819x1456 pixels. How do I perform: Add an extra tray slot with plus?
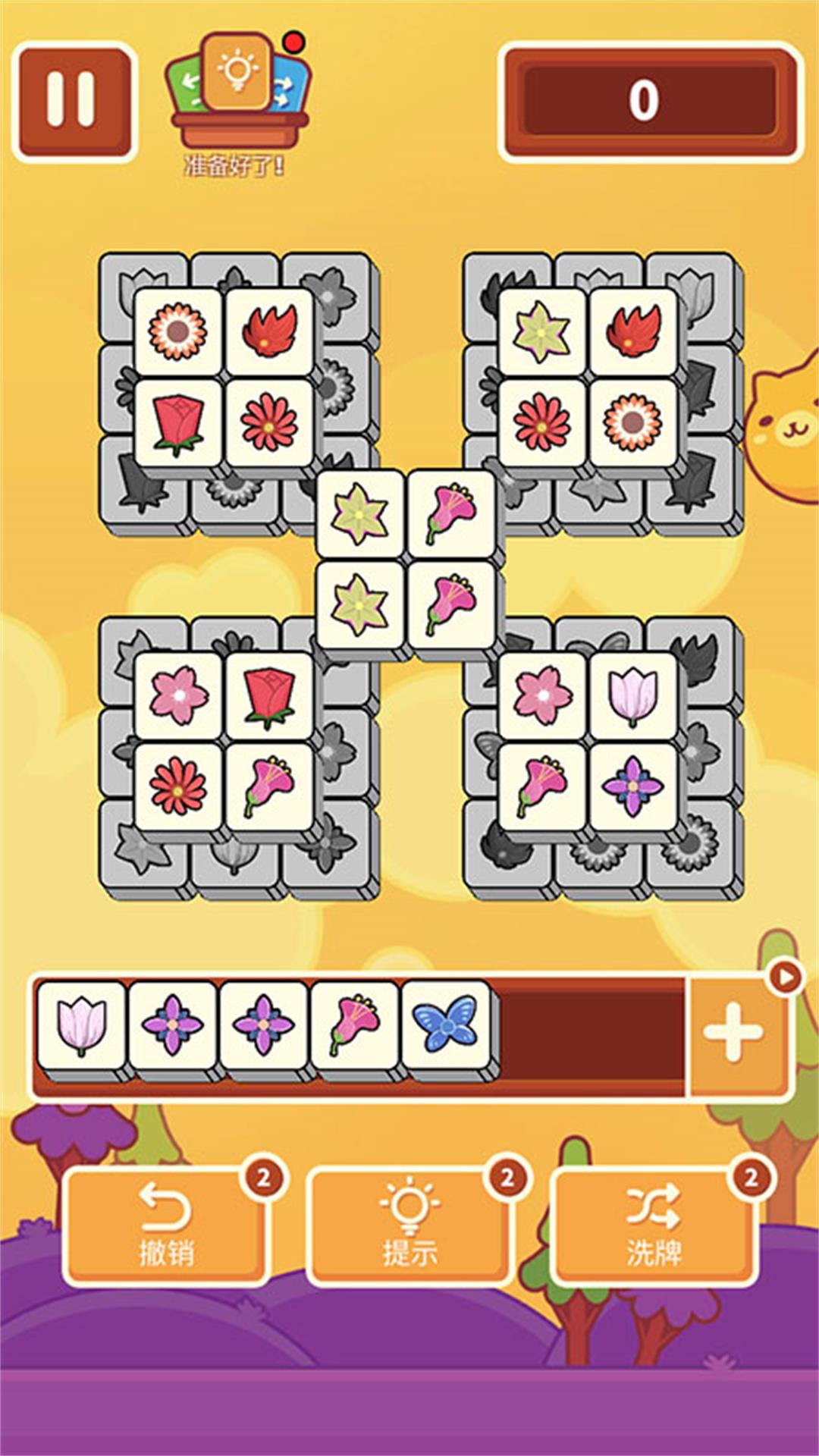pyautogui.click(x=733, y=1033)
